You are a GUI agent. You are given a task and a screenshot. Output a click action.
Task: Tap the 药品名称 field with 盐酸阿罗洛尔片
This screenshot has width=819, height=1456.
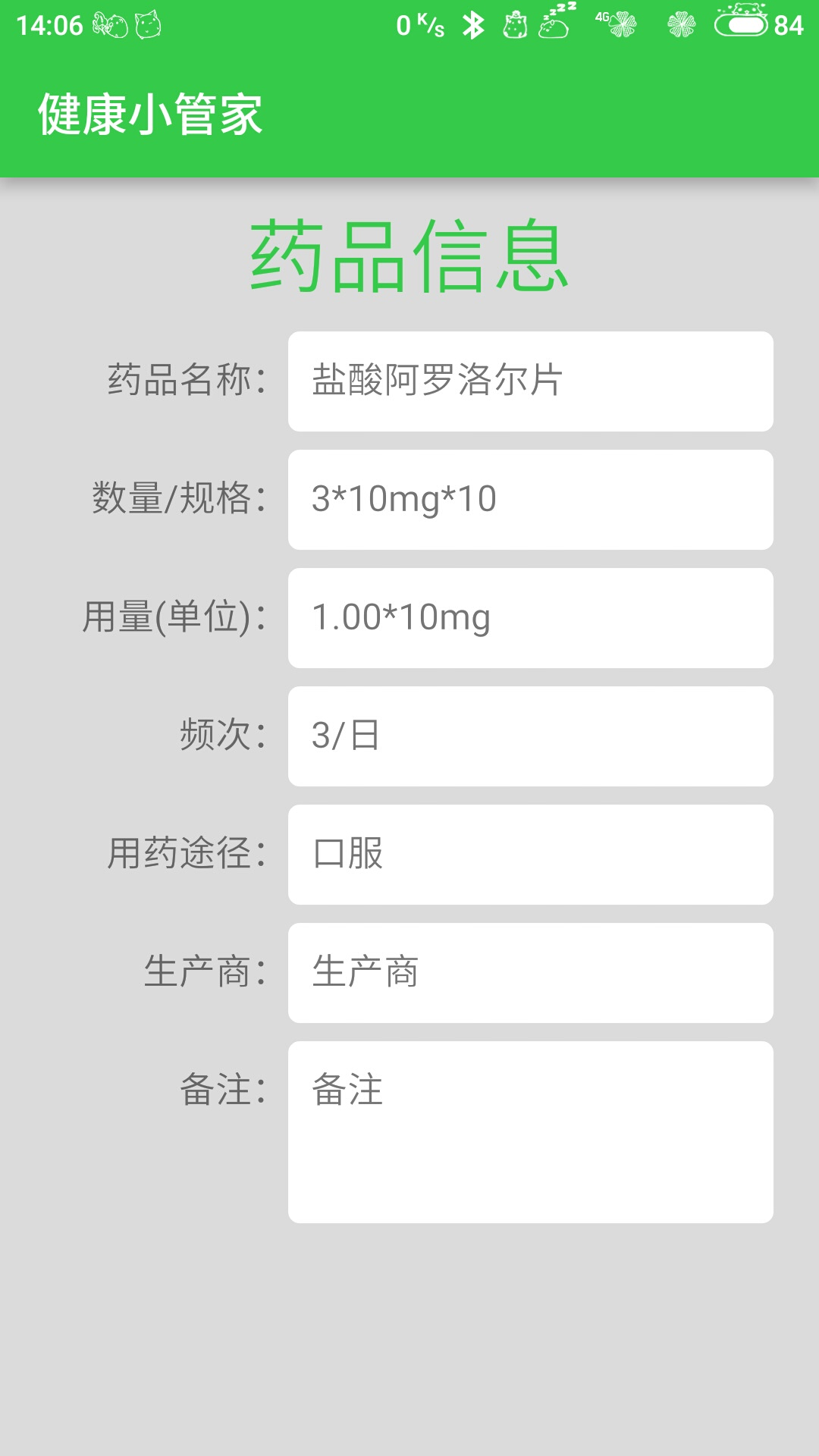click(x=530, y=381)
